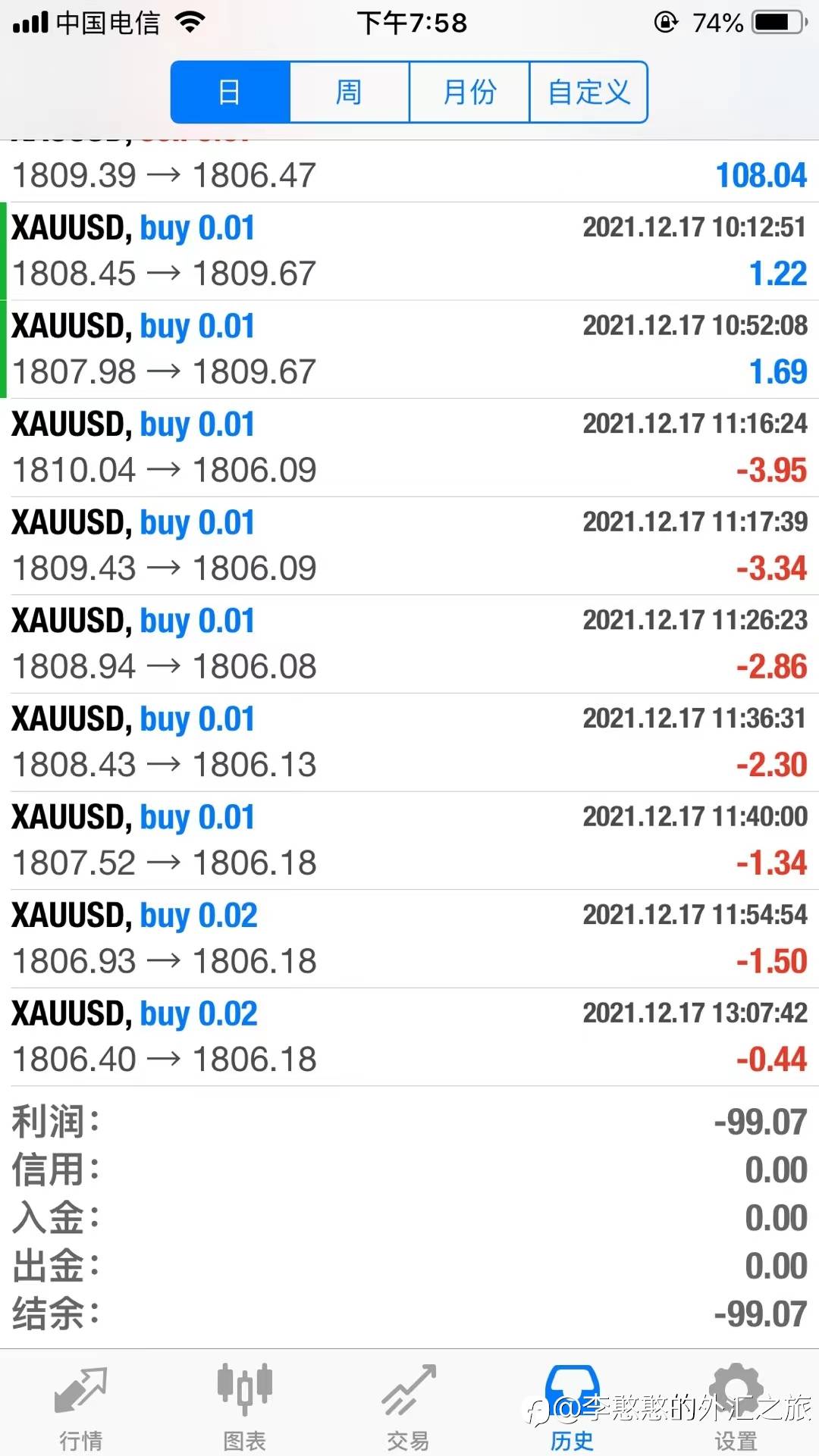Open the XAUUSD trade at 10:52:08
The width and height of the screenshot is (819, 1456).
pos(409,349)
